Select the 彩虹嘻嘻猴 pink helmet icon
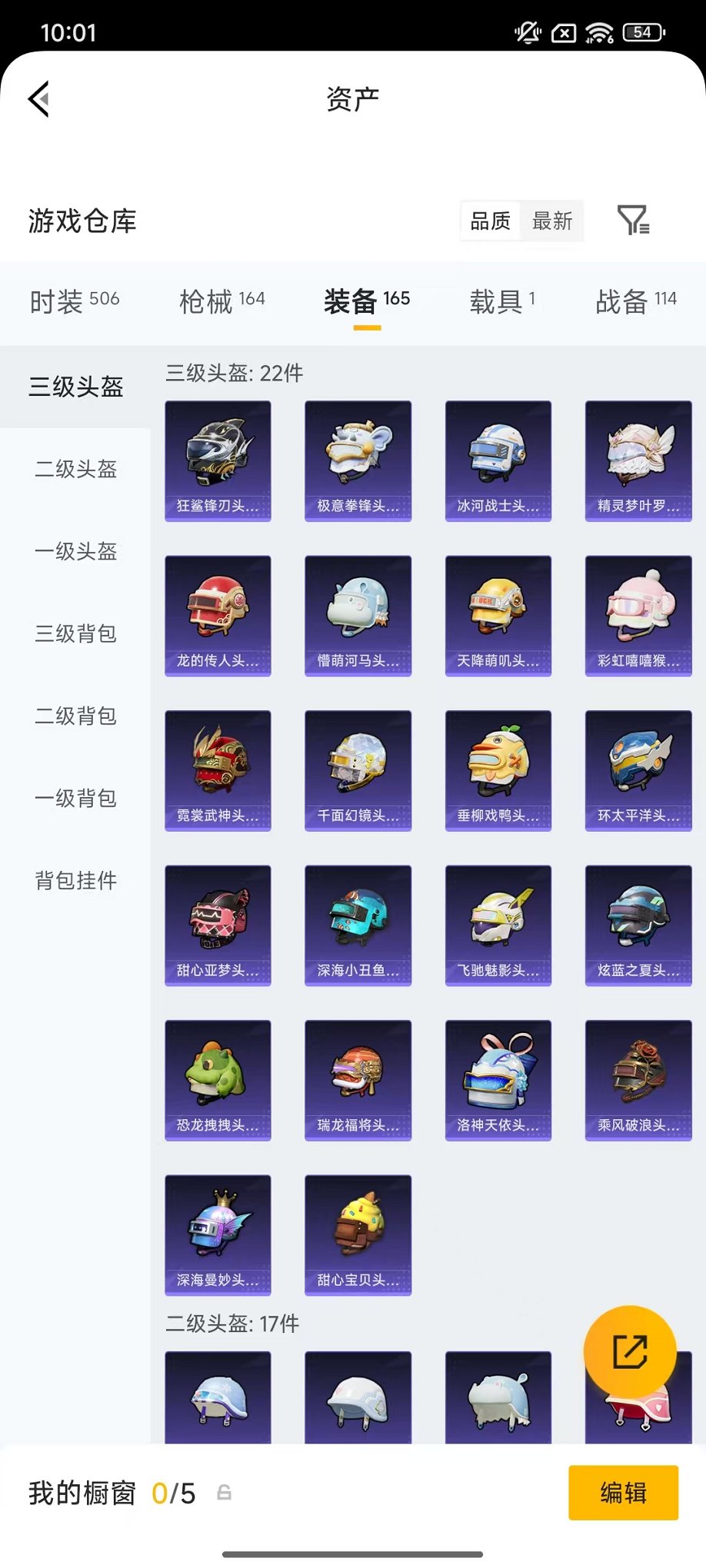Image resolution: width=706 pixels, height=1568 pixels. tap(638, 616)
